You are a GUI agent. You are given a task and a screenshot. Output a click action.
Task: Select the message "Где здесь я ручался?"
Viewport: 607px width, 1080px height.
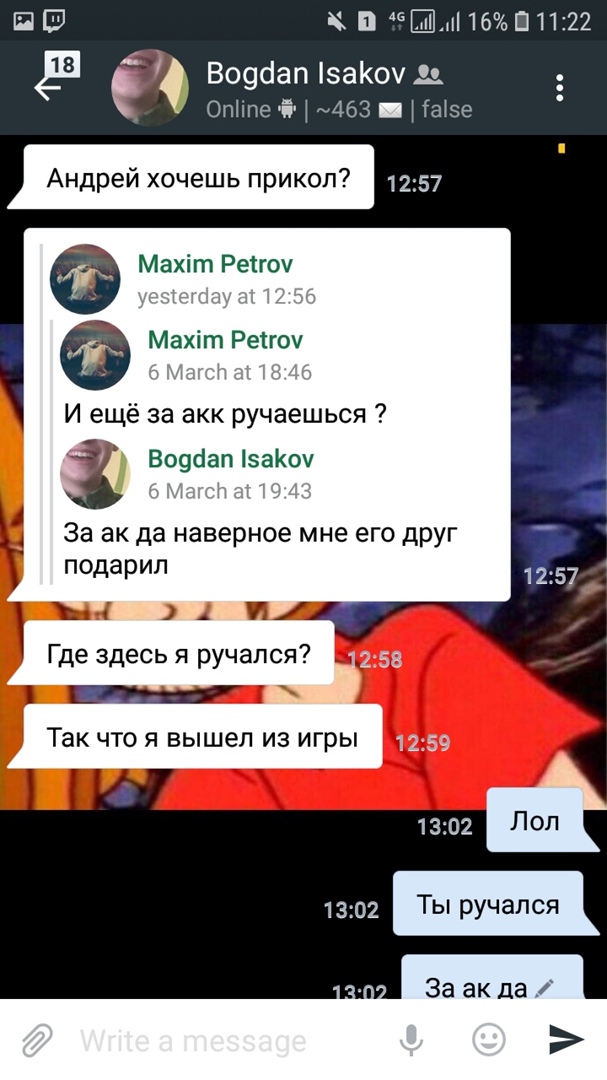click(178, 654)
